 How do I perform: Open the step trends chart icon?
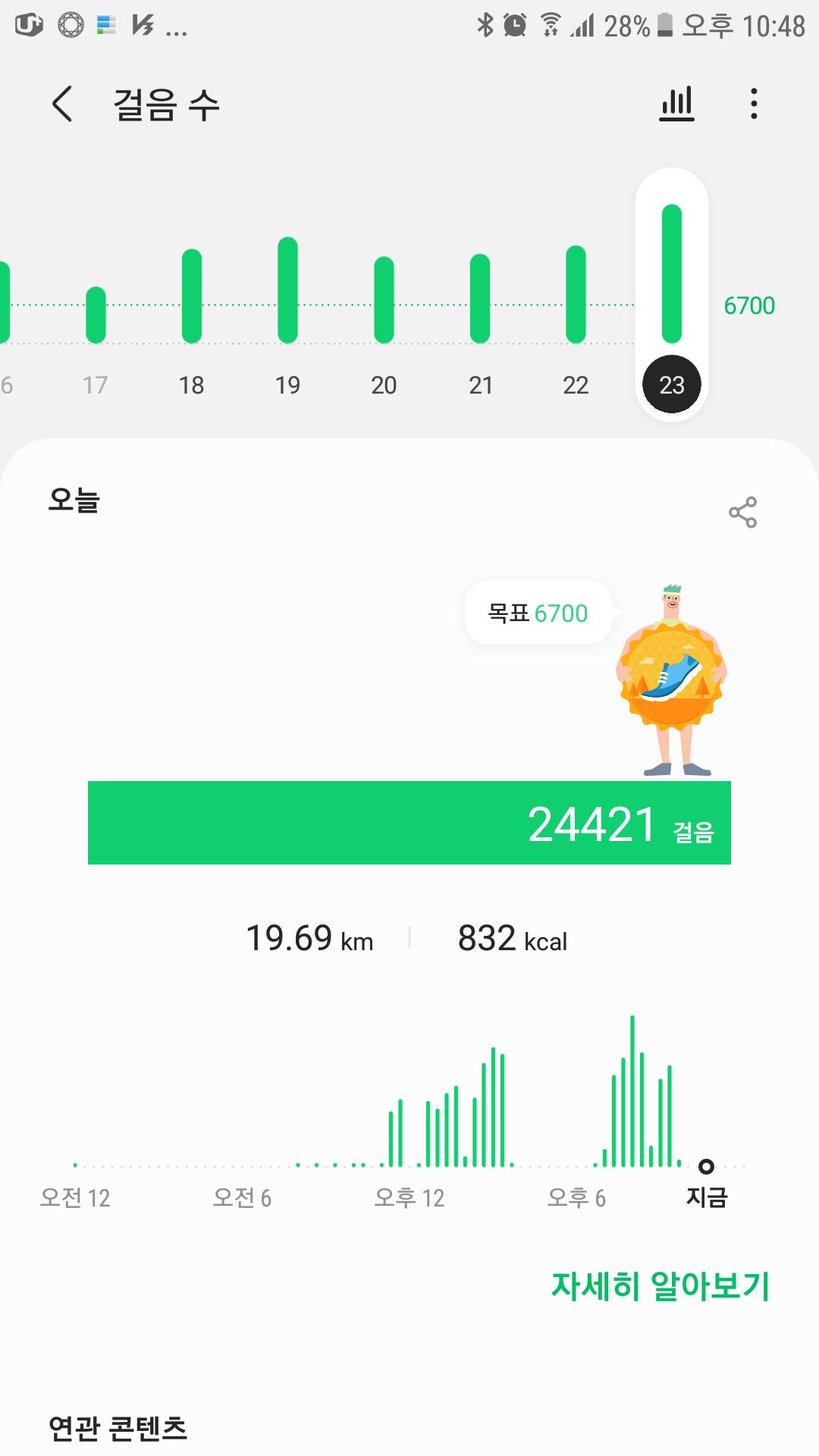676,104
